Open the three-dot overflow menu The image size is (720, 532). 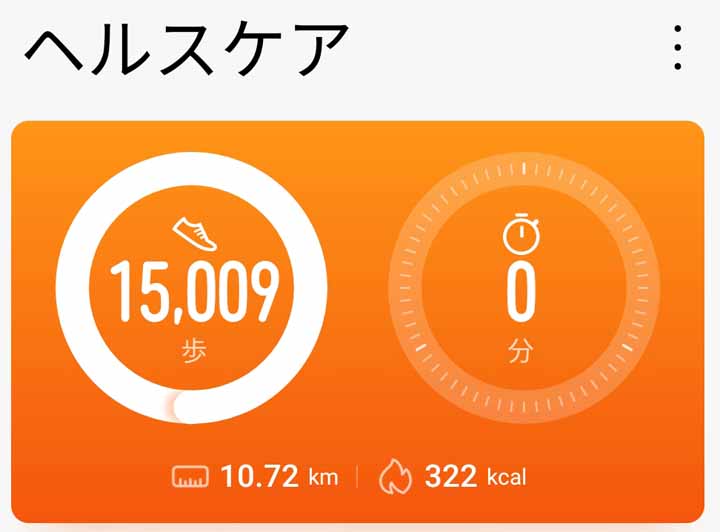point(677,48)
